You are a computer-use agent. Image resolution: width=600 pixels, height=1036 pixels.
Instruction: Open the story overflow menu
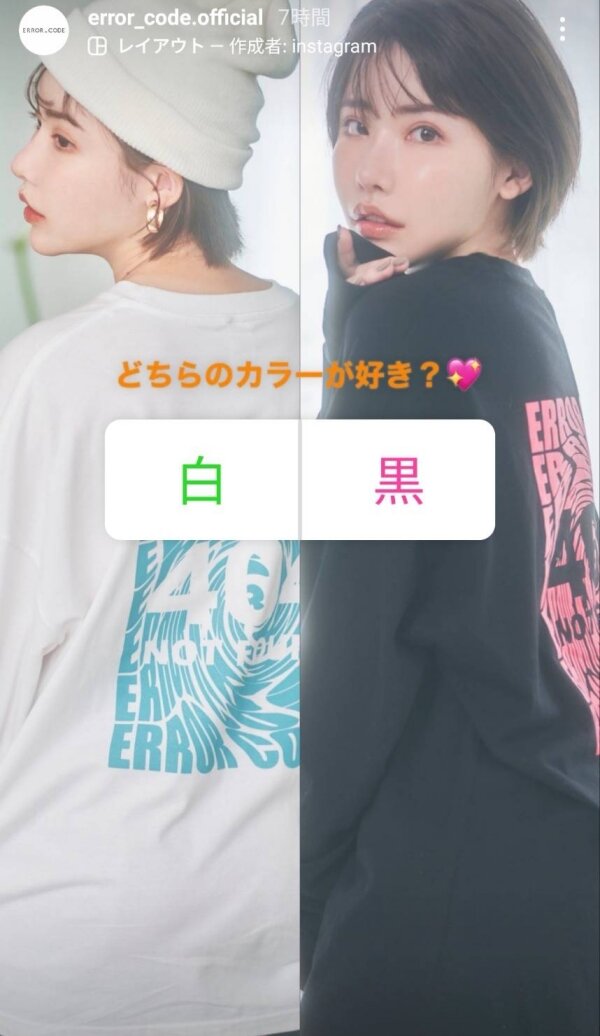tap(563, 30)
